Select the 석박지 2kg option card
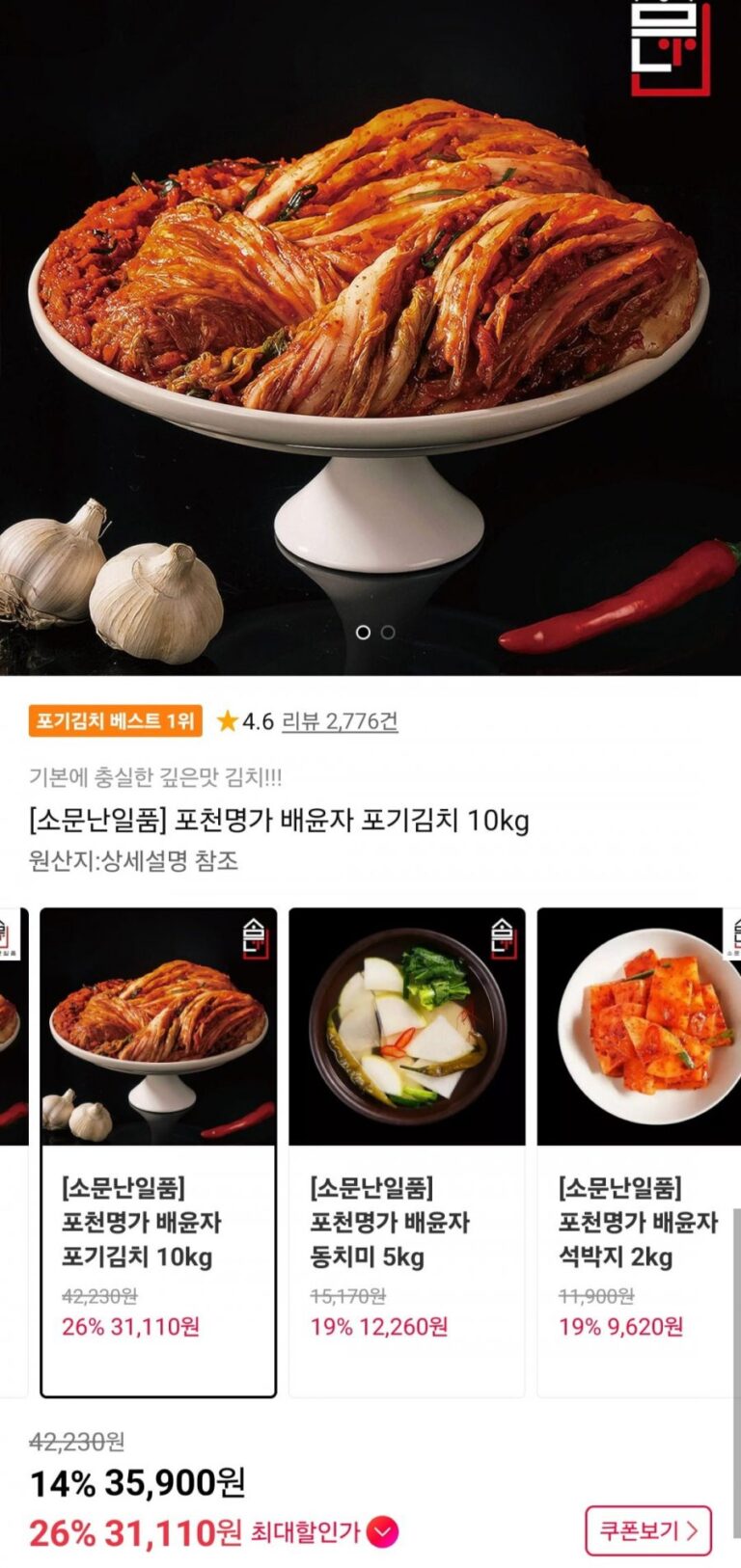 (638, 1151)
